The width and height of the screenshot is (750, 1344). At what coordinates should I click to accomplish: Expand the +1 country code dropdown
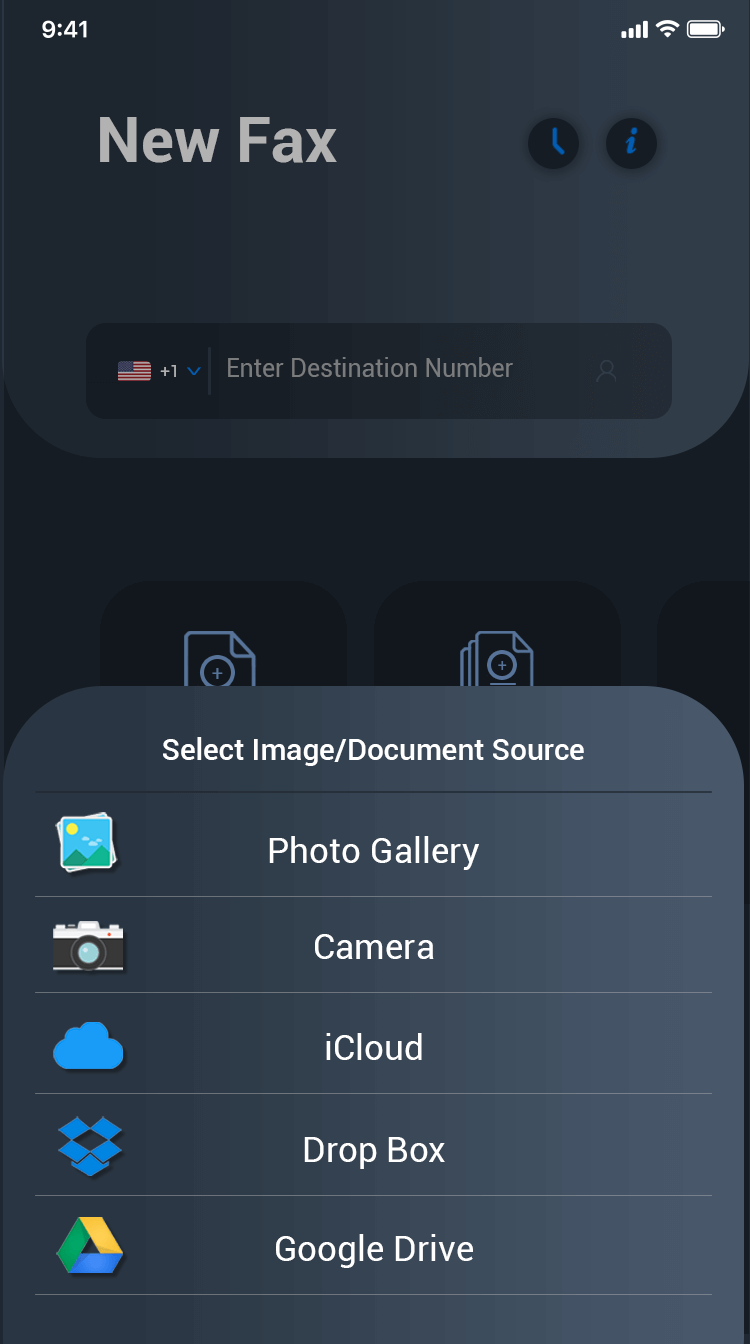click(x=162, y=371)
